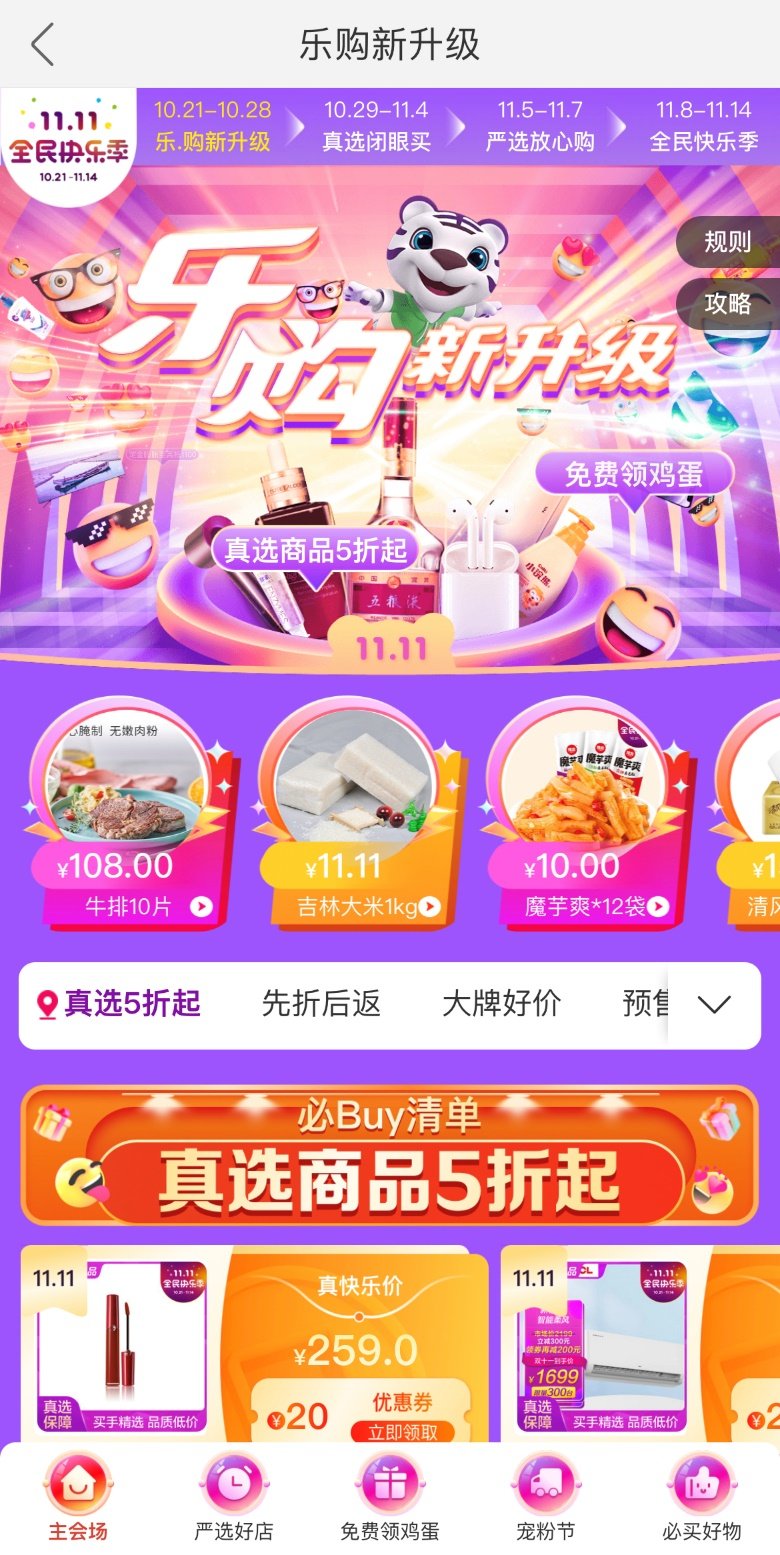Switch to the 主会场 bottom tab

tap(78, 1497)
